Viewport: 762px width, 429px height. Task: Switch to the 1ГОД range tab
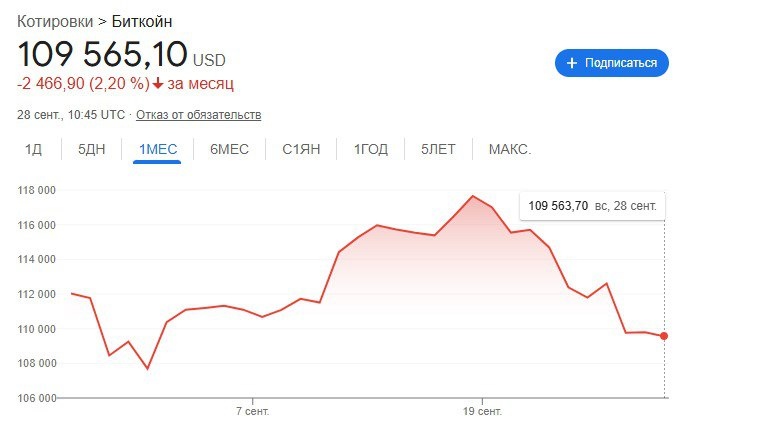pos(371,149)
